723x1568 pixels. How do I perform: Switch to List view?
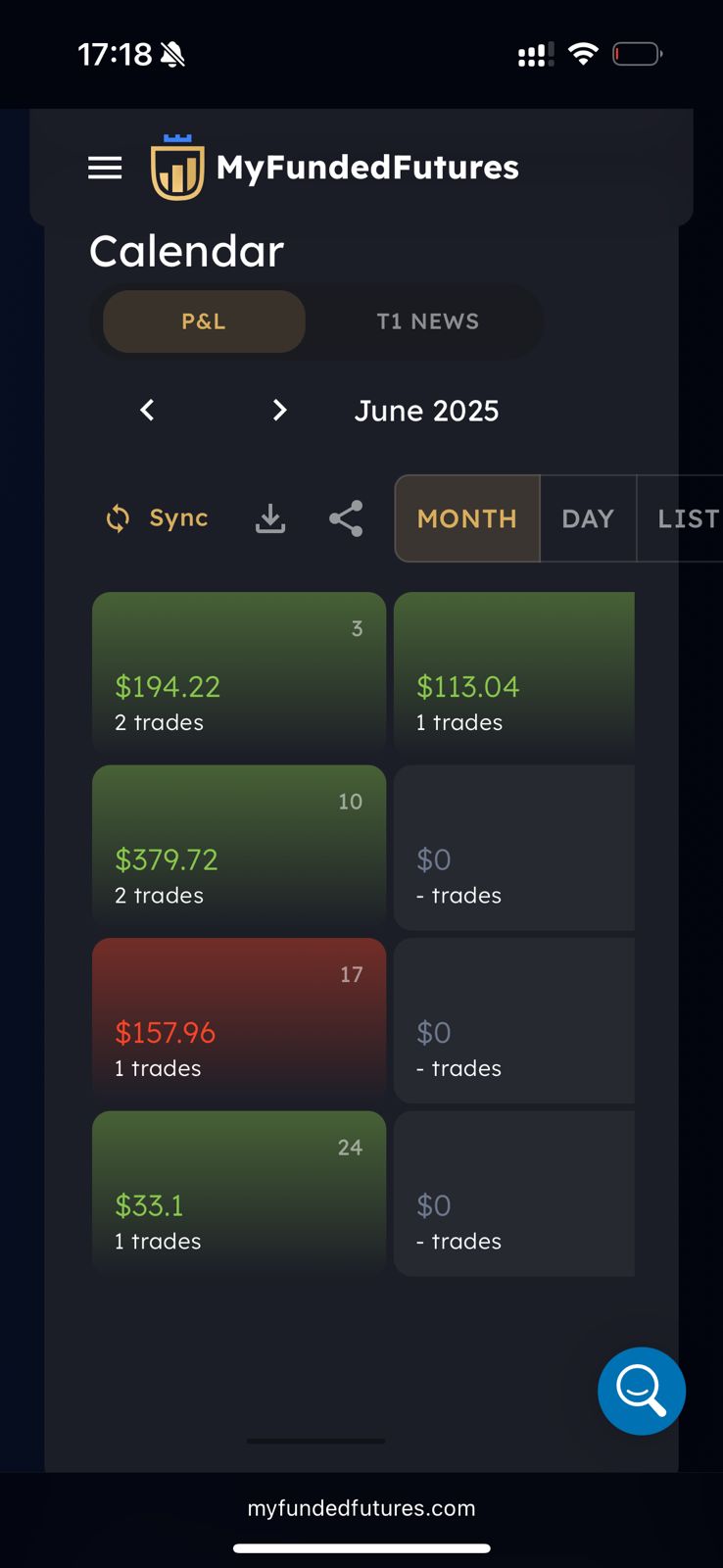point(686,518)
